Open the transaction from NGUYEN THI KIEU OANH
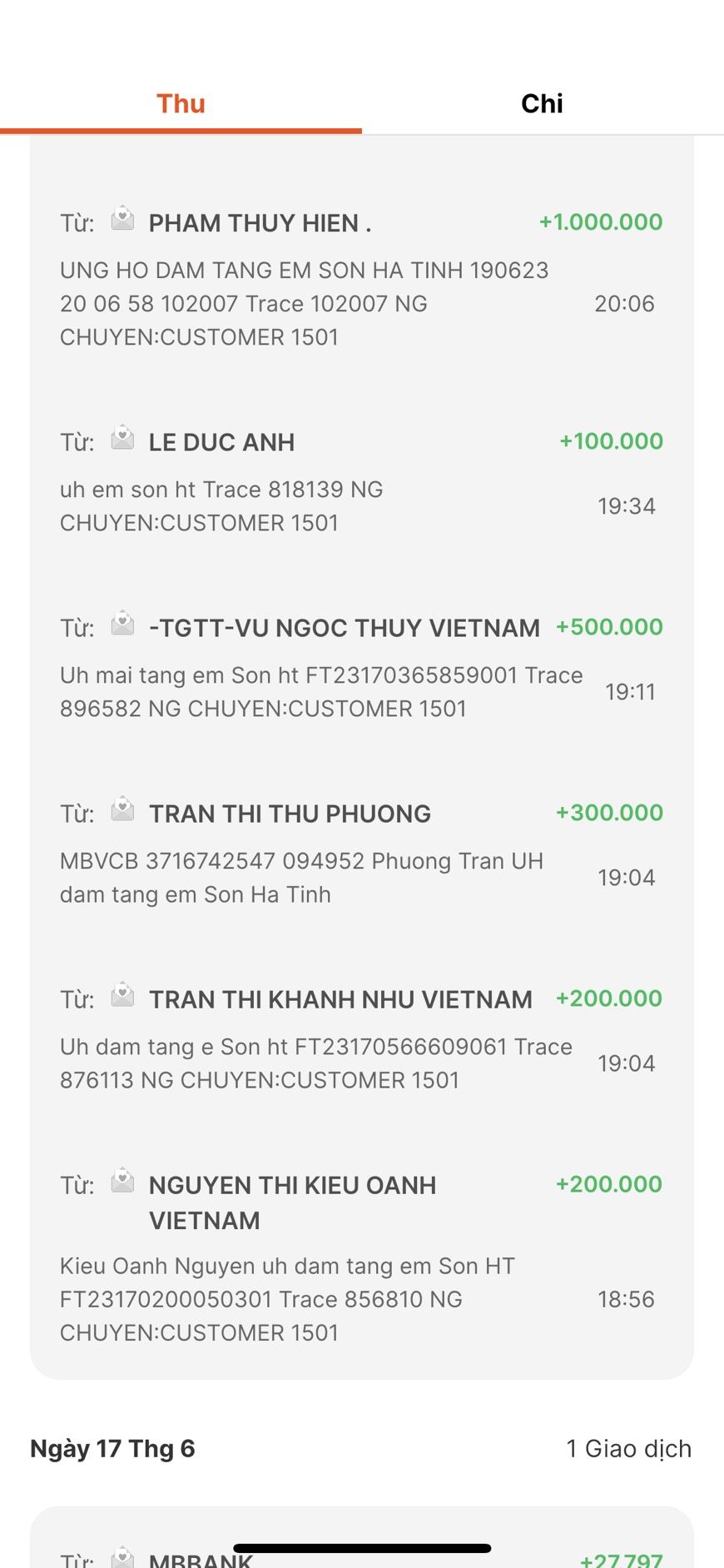Viewport: 724px width, 1568px height. (361, 1256)
